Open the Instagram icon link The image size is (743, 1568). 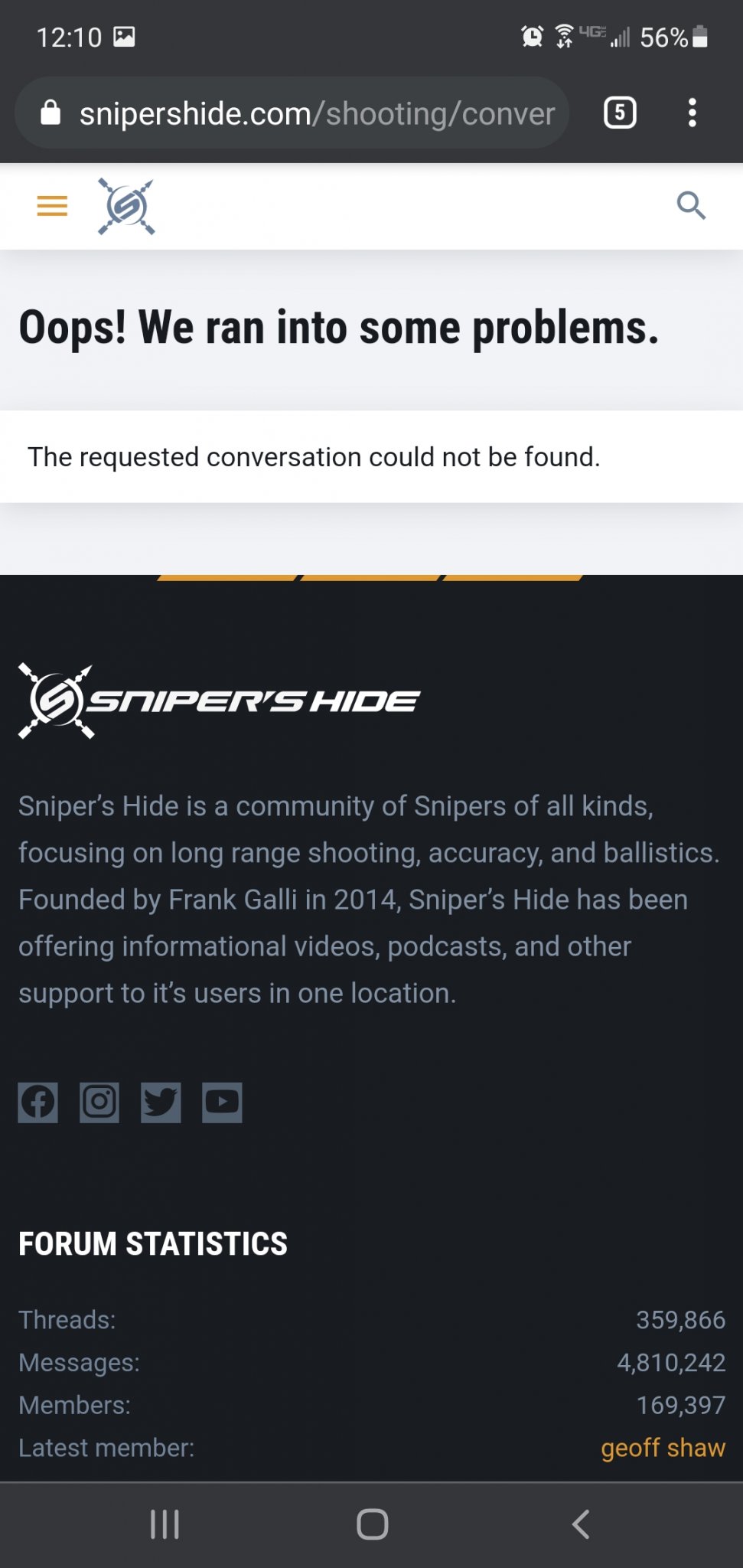pyautogui.click(x=99, y=1102)
